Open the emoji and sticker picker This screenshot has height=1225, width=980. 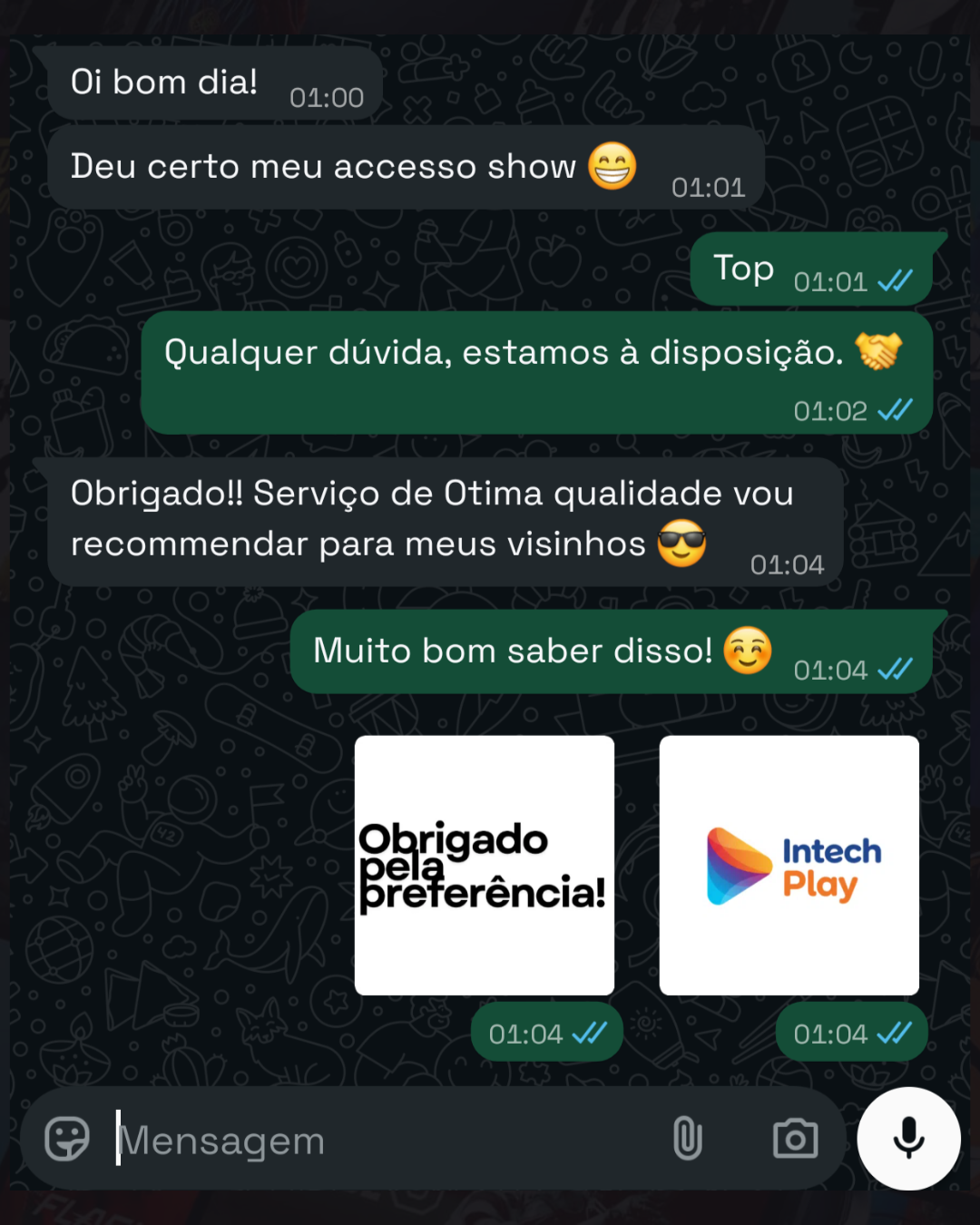[x=64, y=1140]
